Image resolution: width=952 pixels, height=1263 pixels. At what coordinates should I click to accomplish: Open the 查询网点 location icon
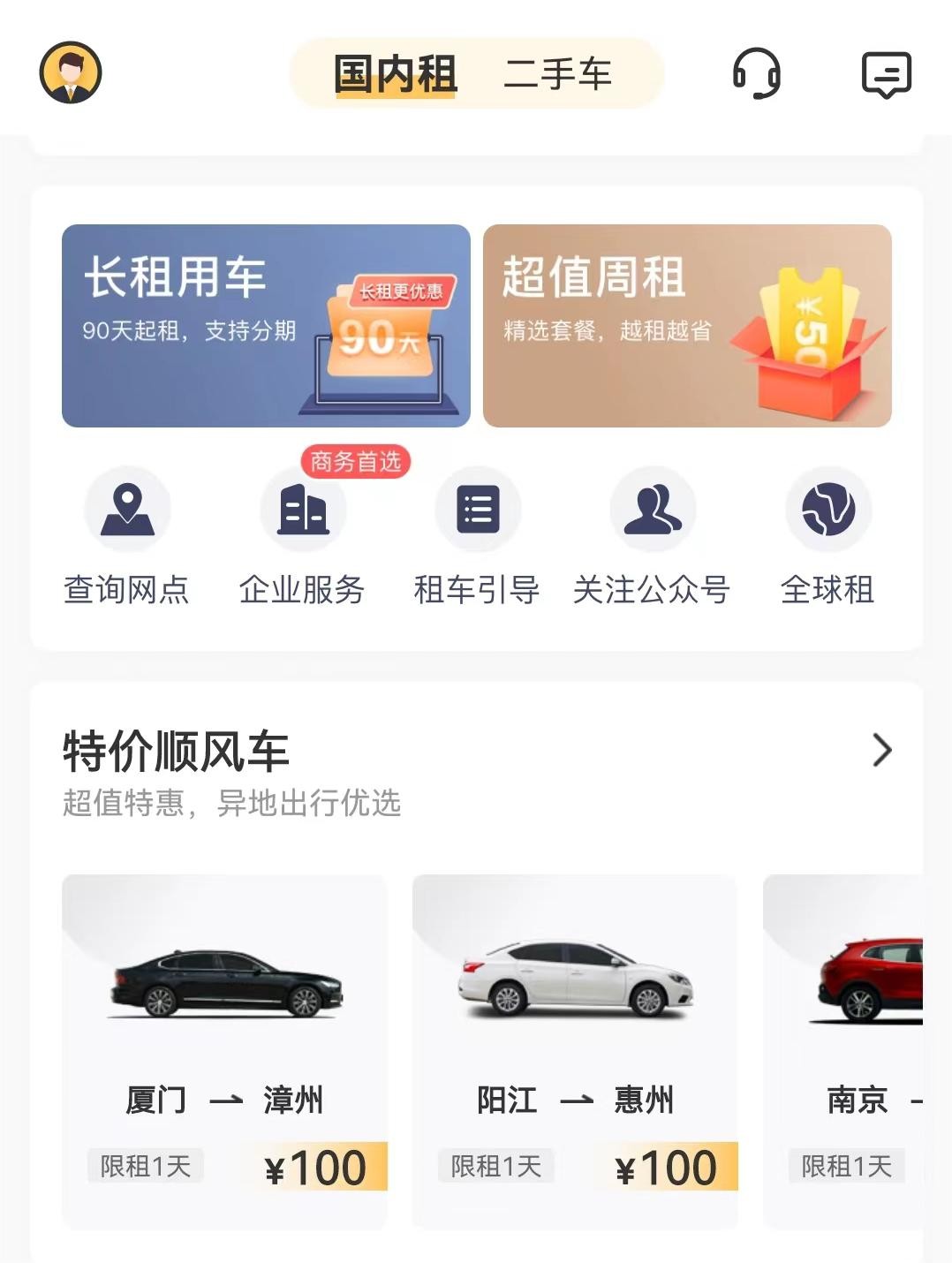[x=128, y=510]
